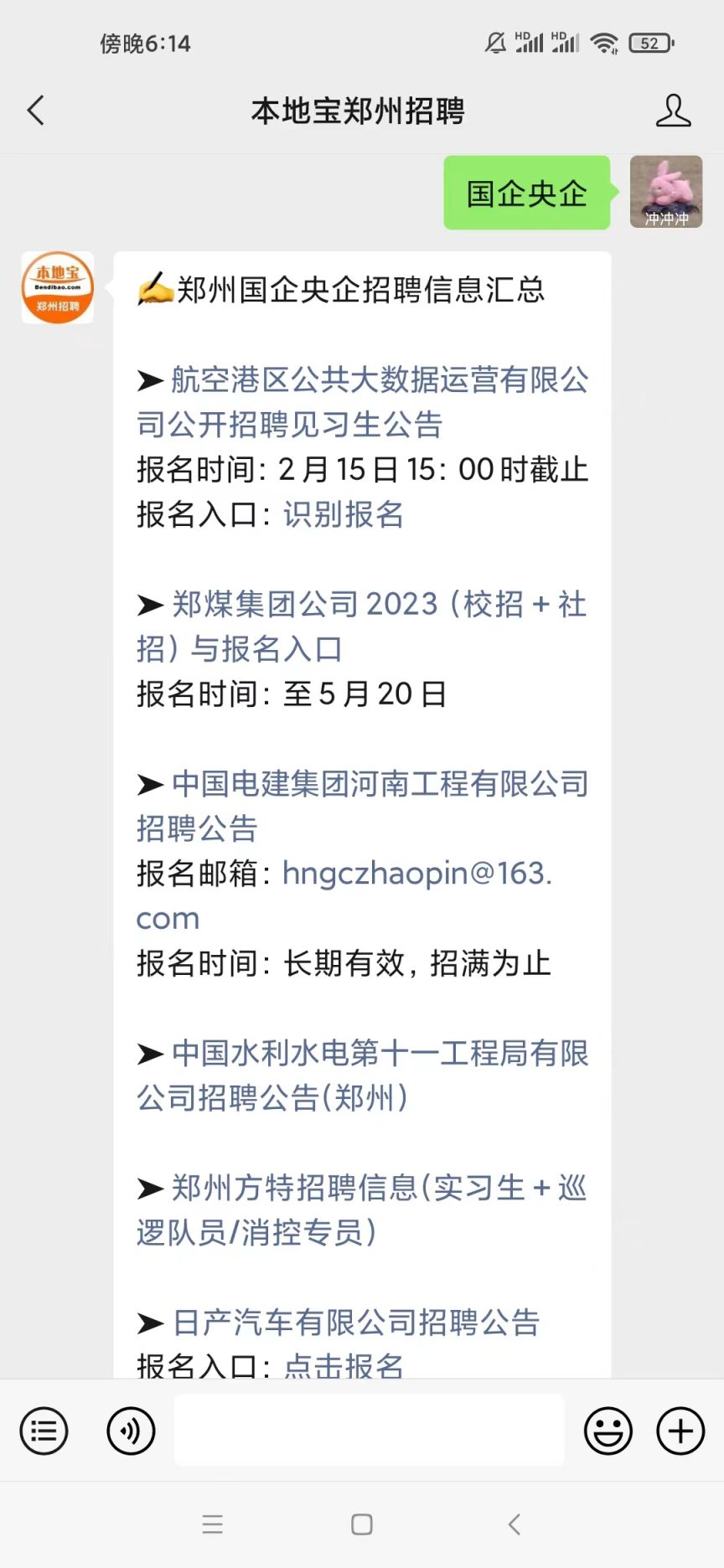Switch to voice input

131,1431
